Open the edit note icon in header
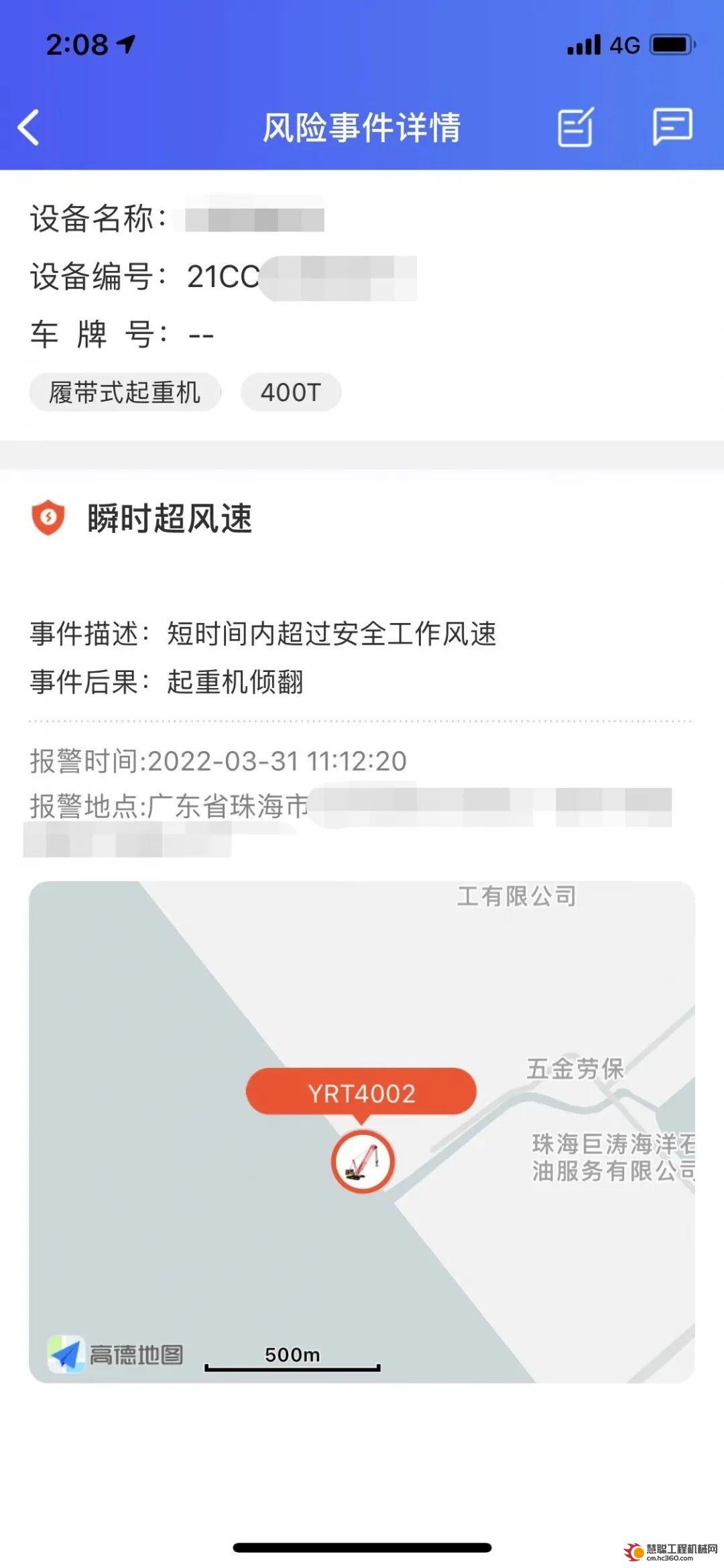This screenshot has height=1568, width=724. 576,126
